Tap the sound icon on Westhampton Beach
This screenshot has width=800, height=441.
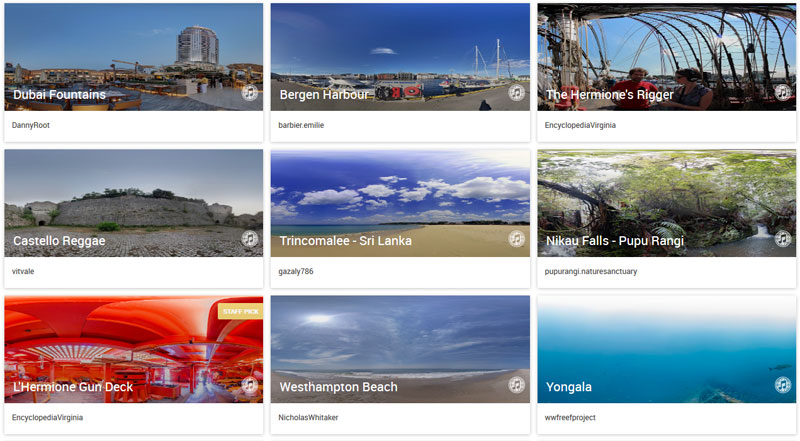(x=516, y=385)
